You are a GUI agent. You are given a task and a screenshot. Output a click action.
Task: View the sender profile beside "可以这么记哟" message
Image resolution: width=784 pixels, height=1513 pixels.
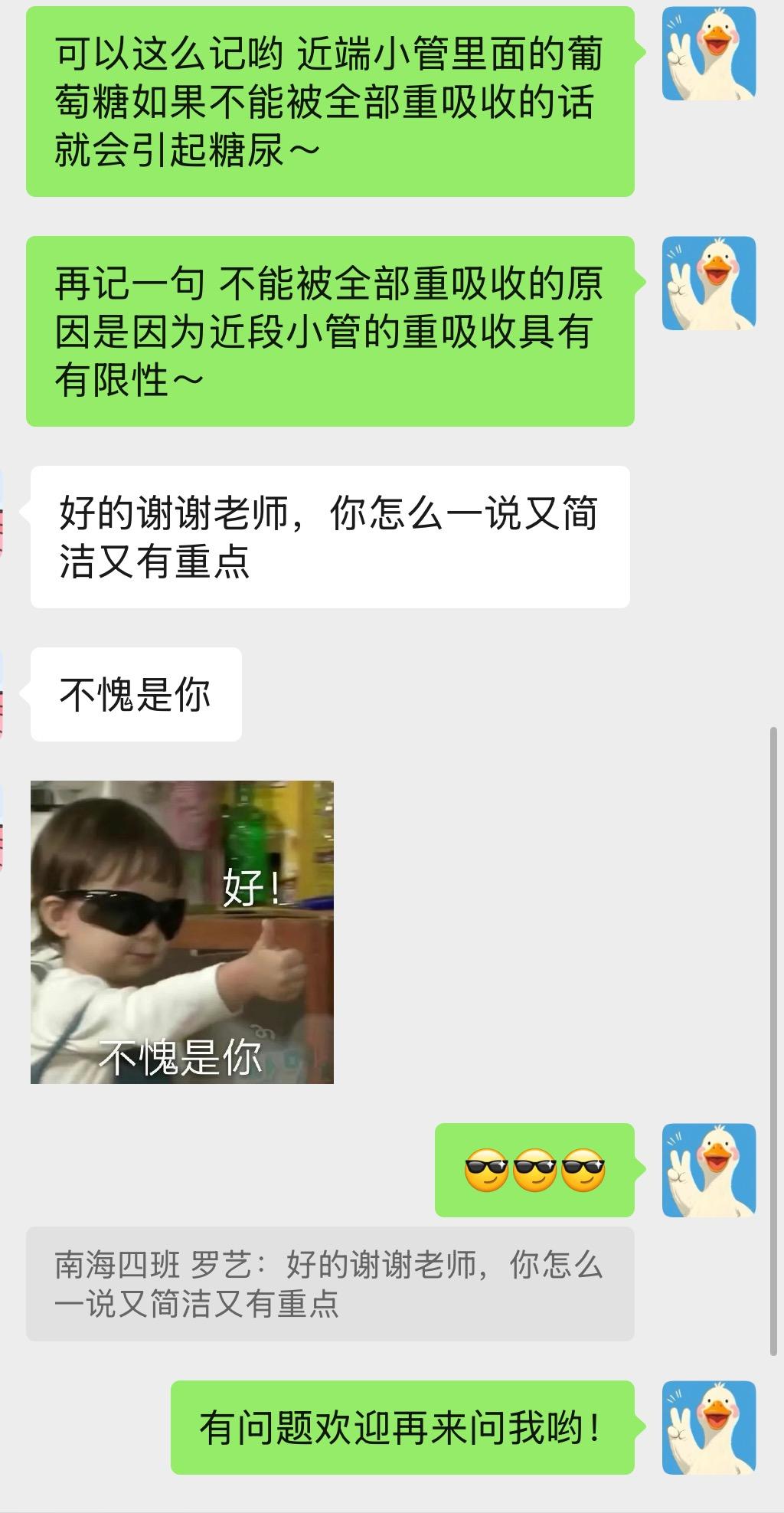coord(708,54)
